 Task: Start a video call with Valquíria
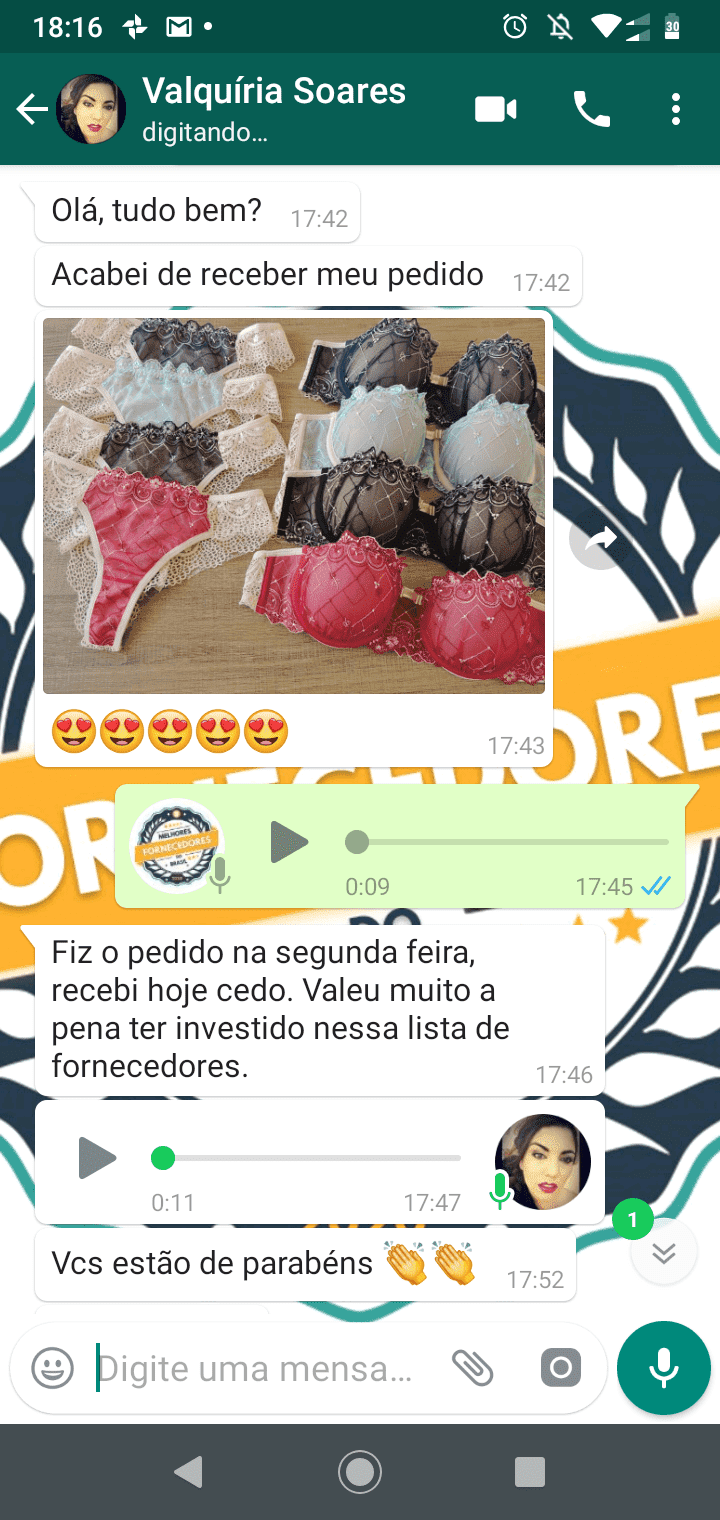coord(496,109)
